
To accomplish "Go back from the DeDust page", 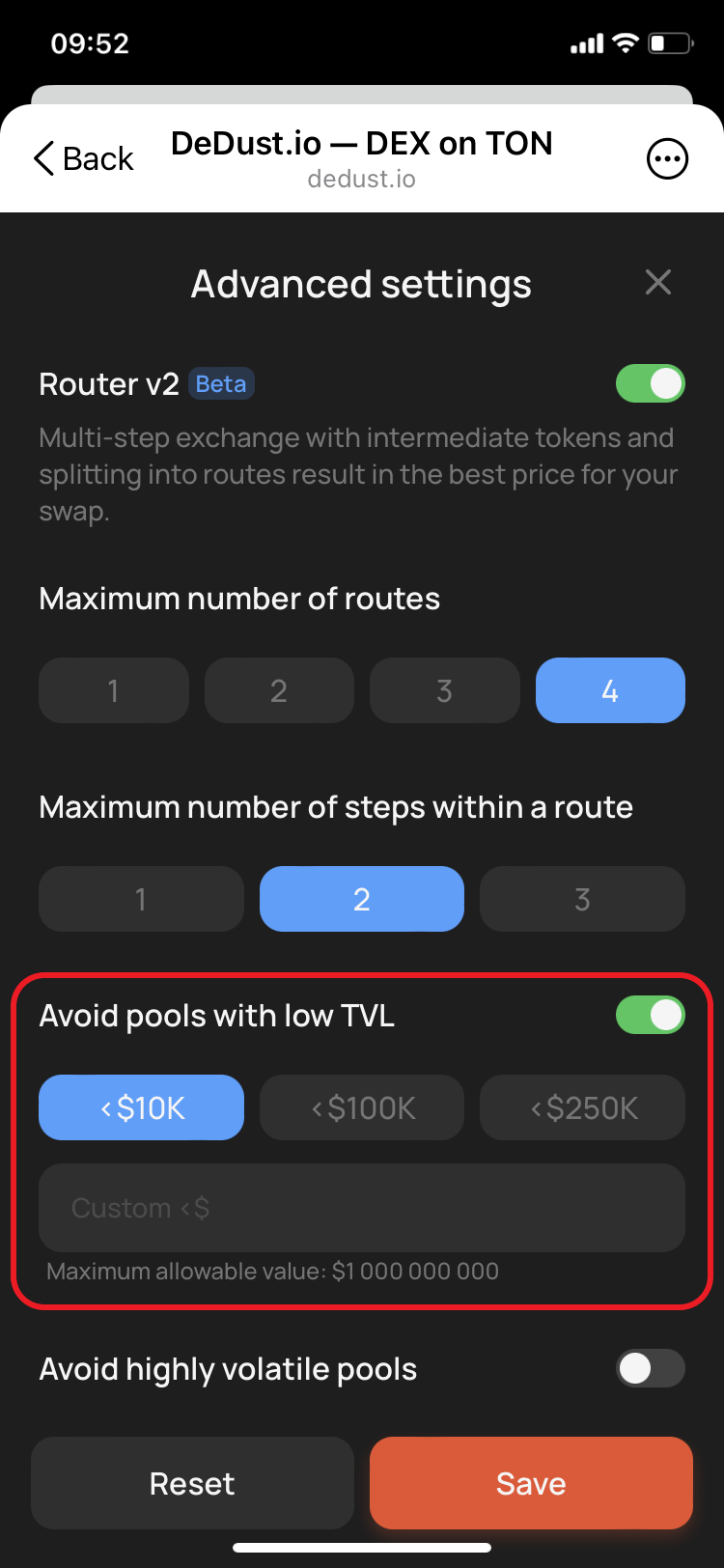I will pyautogui.click(x=83, y=158).
